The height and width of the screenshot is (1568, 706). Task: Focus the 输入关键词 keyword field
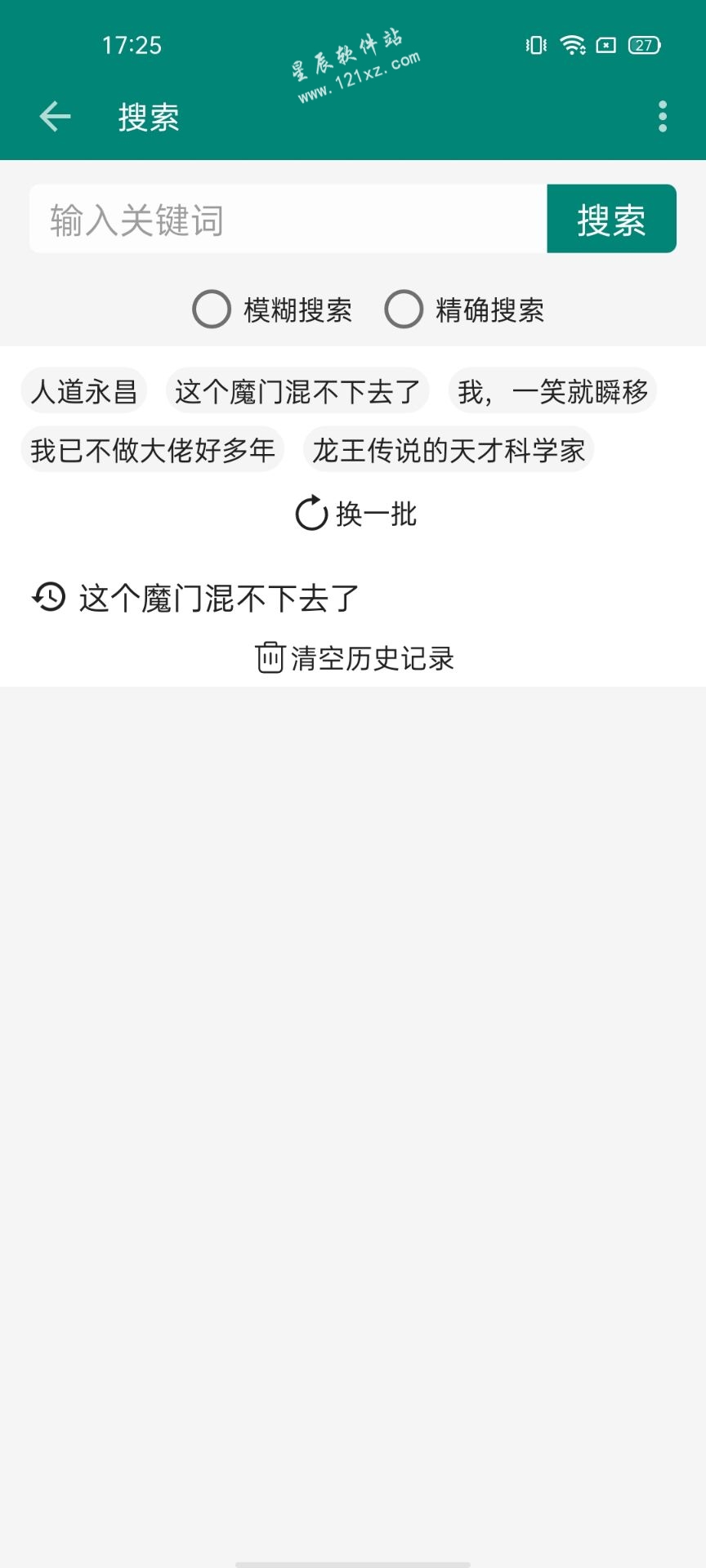(288, 219)
